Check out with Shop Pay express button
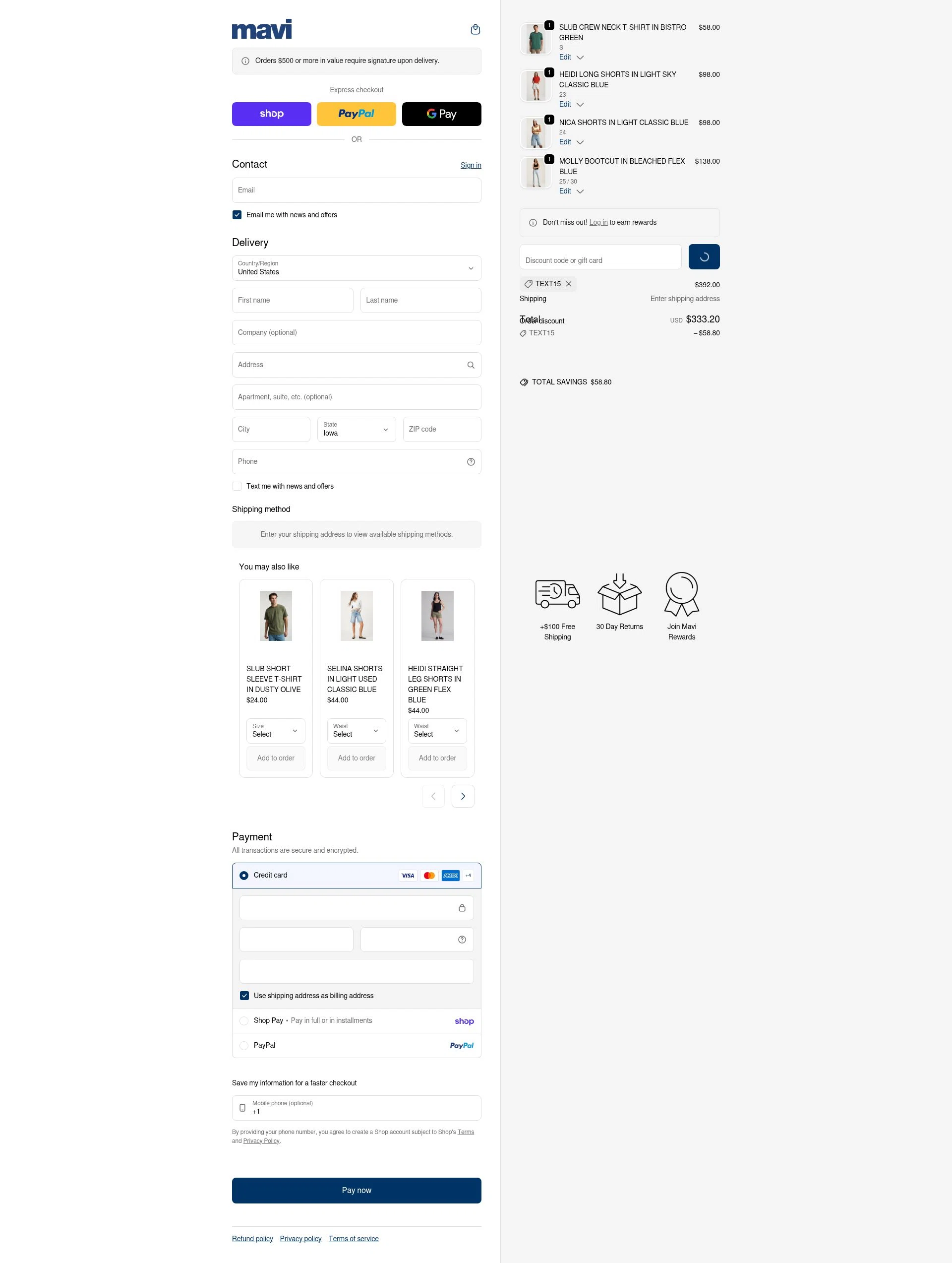This screenshot has height=1263, width=952. coord(271,114)
